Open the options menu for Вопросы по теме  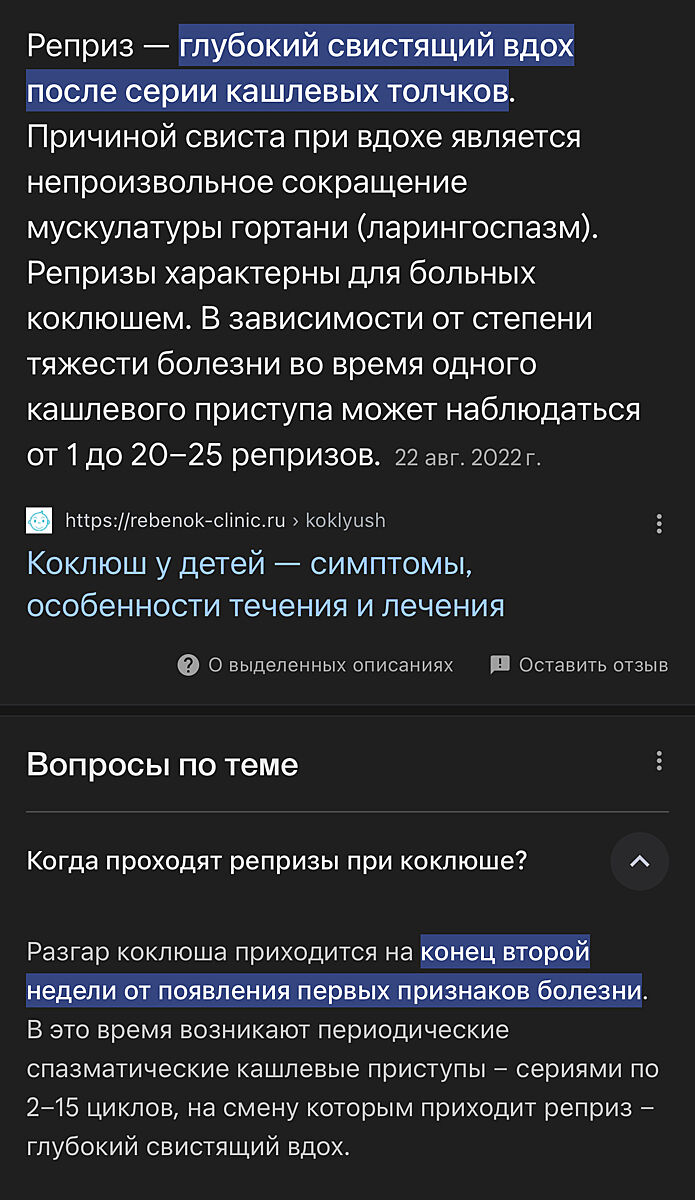click(x=658, y=761)
